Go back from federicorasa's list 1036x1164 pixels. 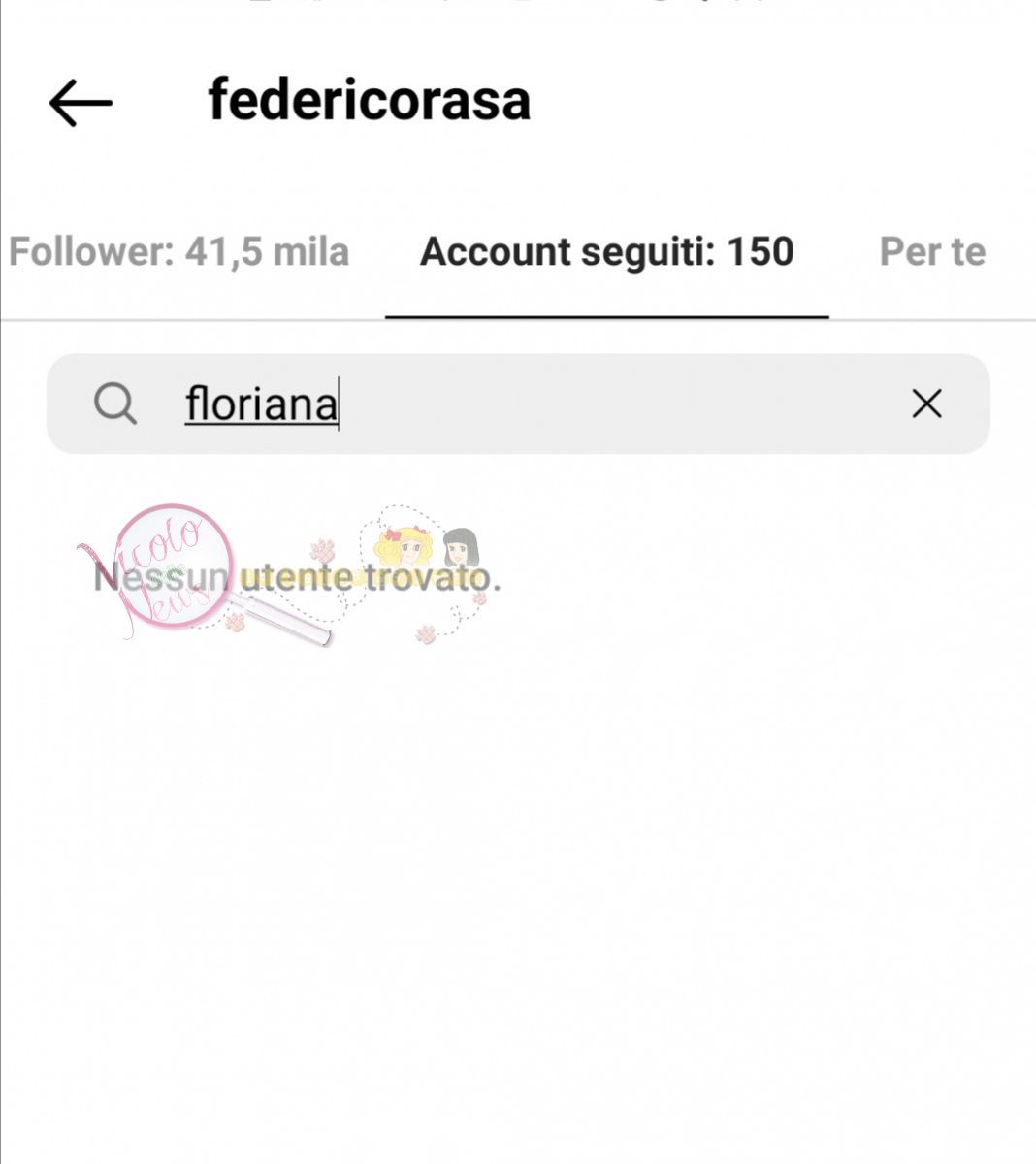(81, 103)
